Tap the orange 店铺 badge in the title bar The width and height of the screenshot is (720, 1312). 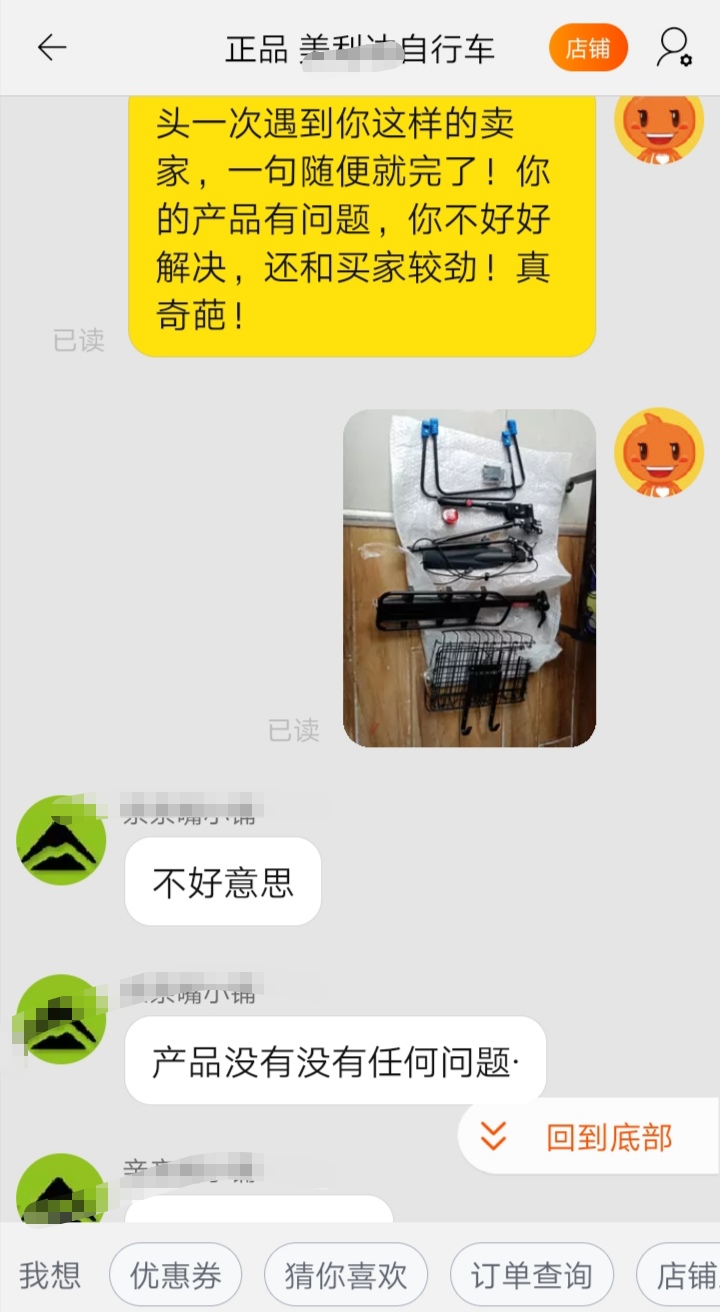pos(589,47)
